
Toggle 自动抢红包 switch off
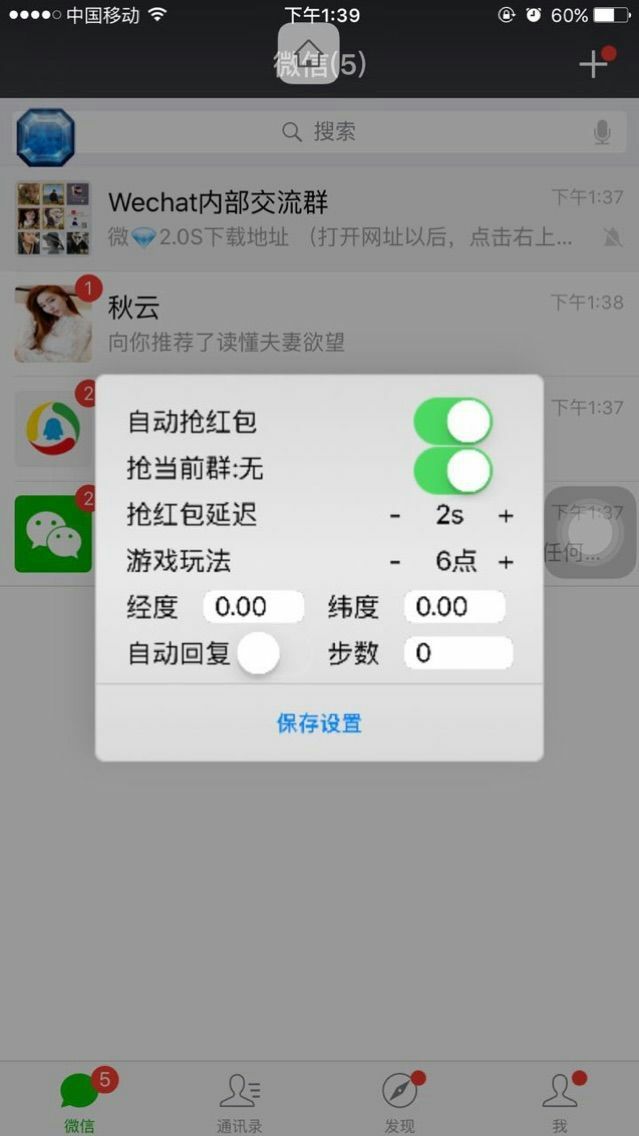click(x=453, y=421)
